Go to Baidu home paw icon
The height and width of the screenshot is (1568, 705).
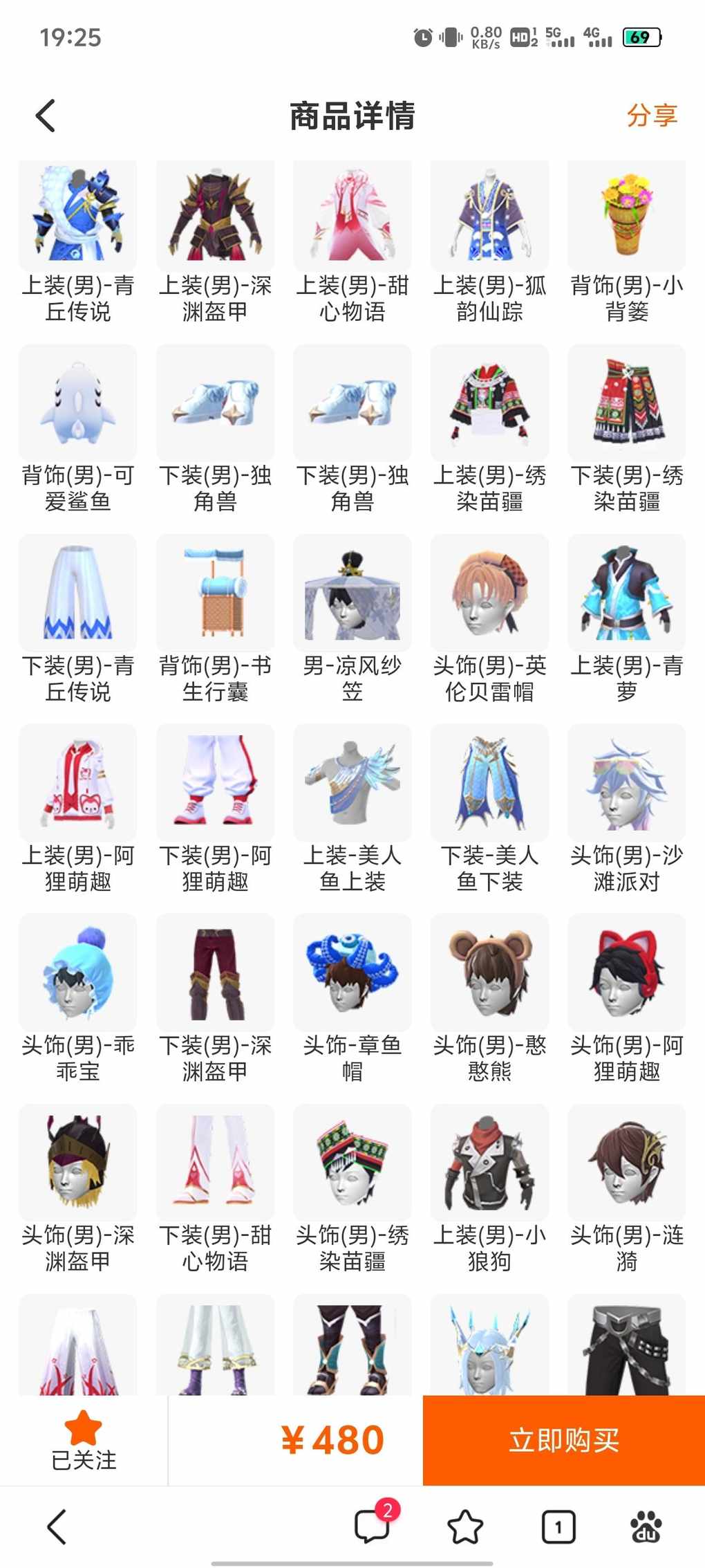[646, 1527]
